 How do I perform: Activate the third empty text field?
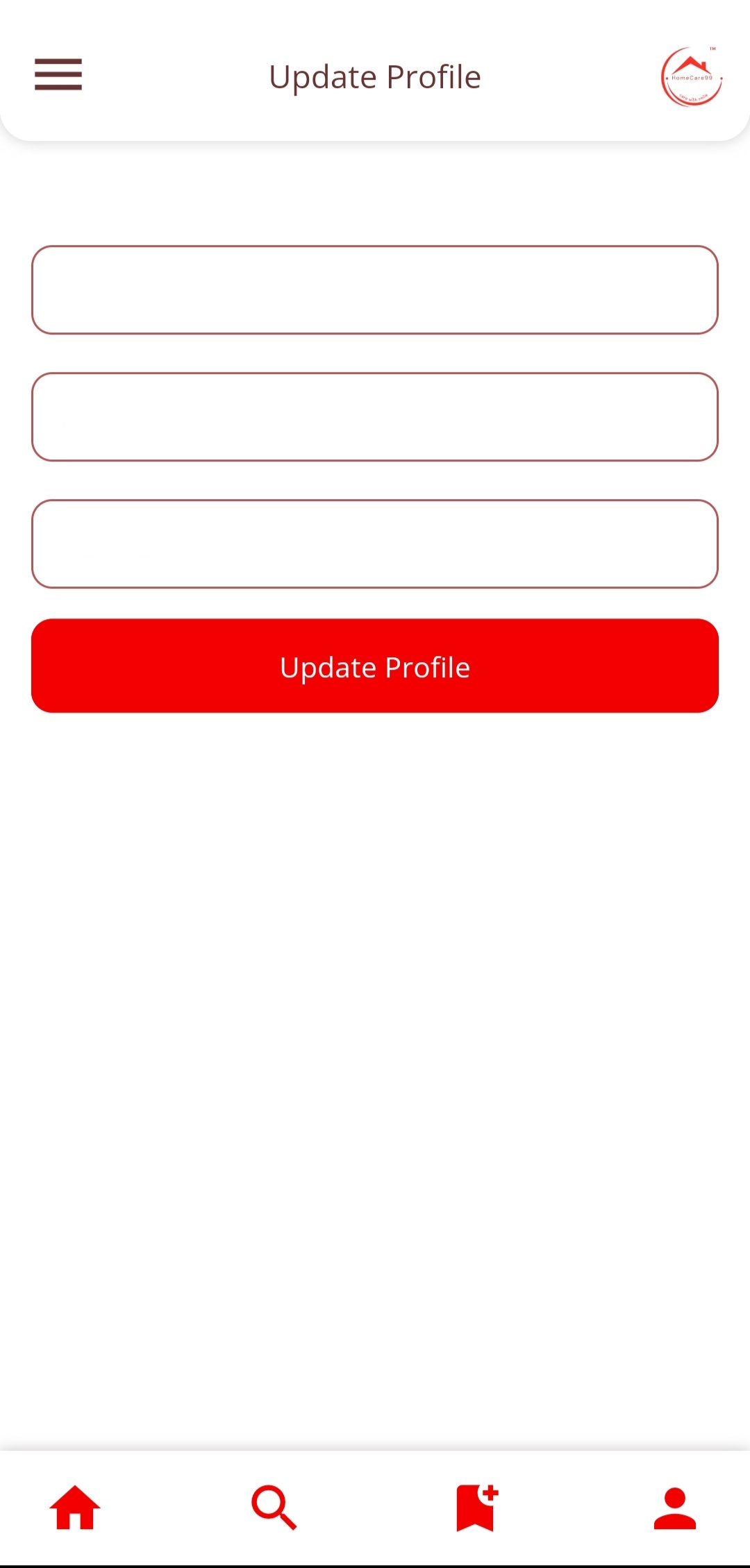375,544
